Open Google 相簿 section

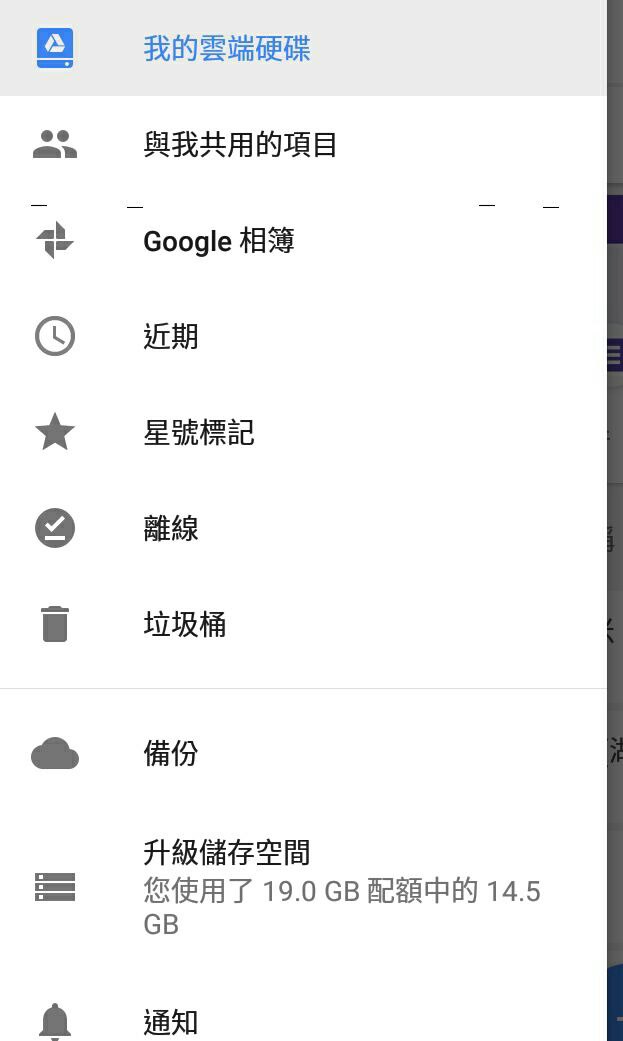point(219,241)
